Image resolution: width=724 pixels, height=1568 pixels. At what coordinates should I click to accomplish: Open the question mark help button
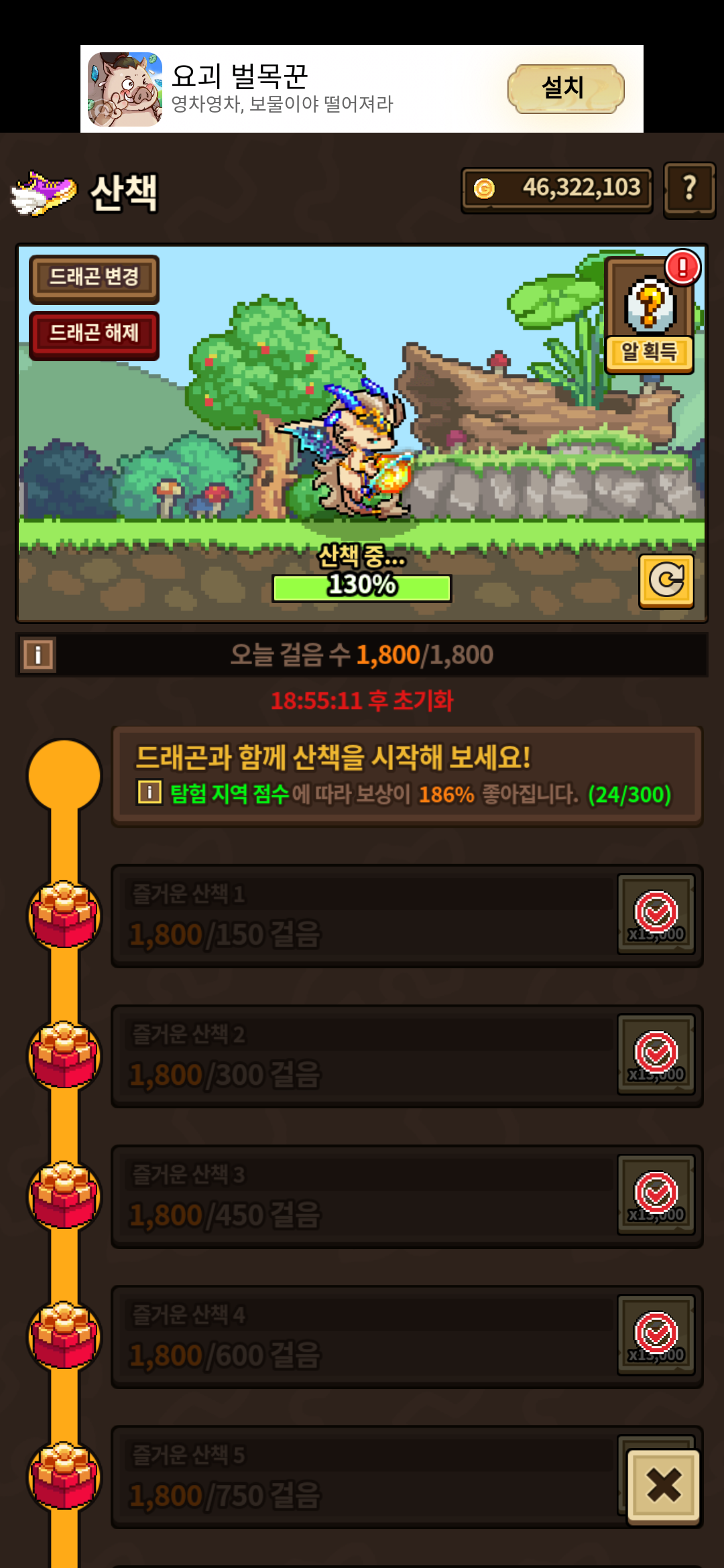(689, 190)
